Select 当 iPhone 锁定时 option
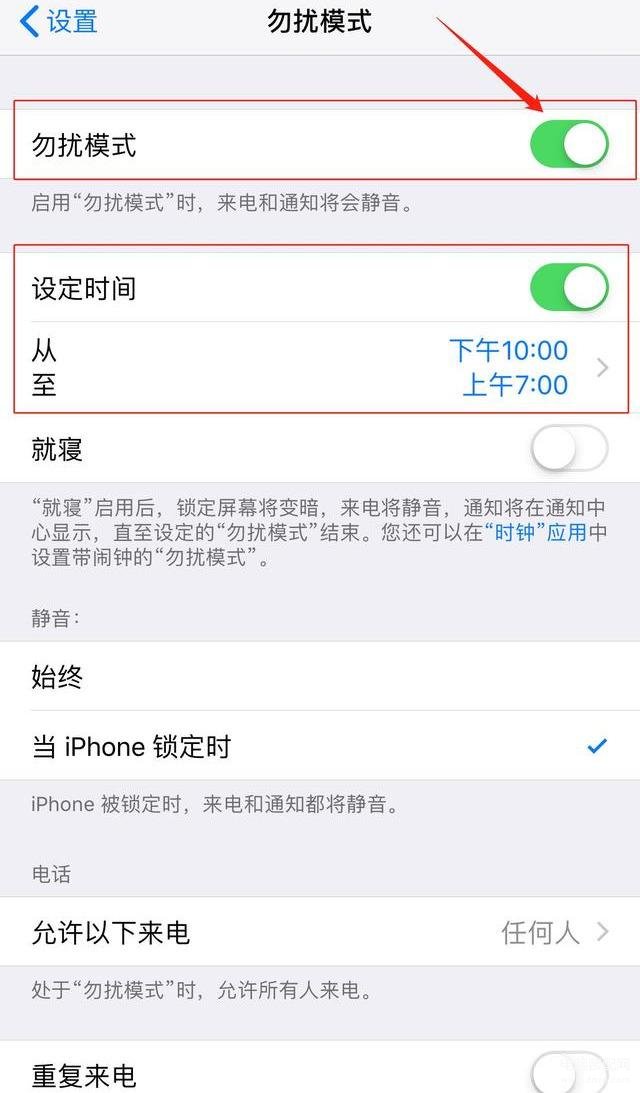This screenshot has height=1093, width=640. click(x=320, y=746)
